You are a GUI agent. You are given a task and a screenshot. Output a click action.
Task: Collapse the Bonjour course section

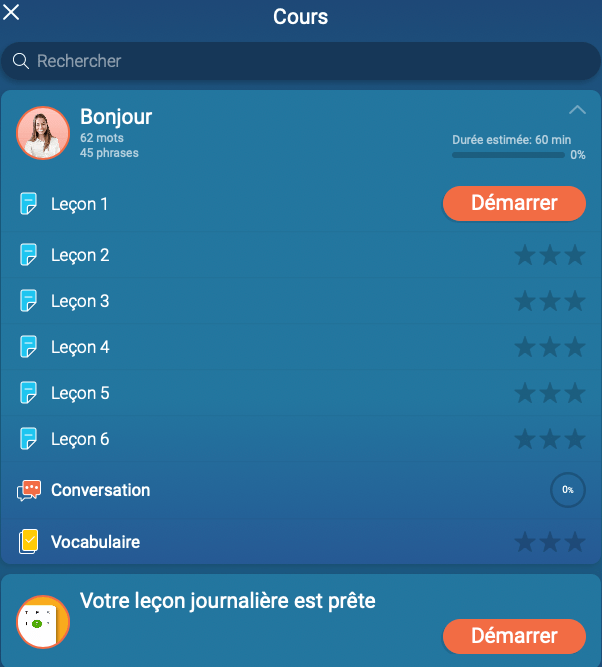point(577,109)
